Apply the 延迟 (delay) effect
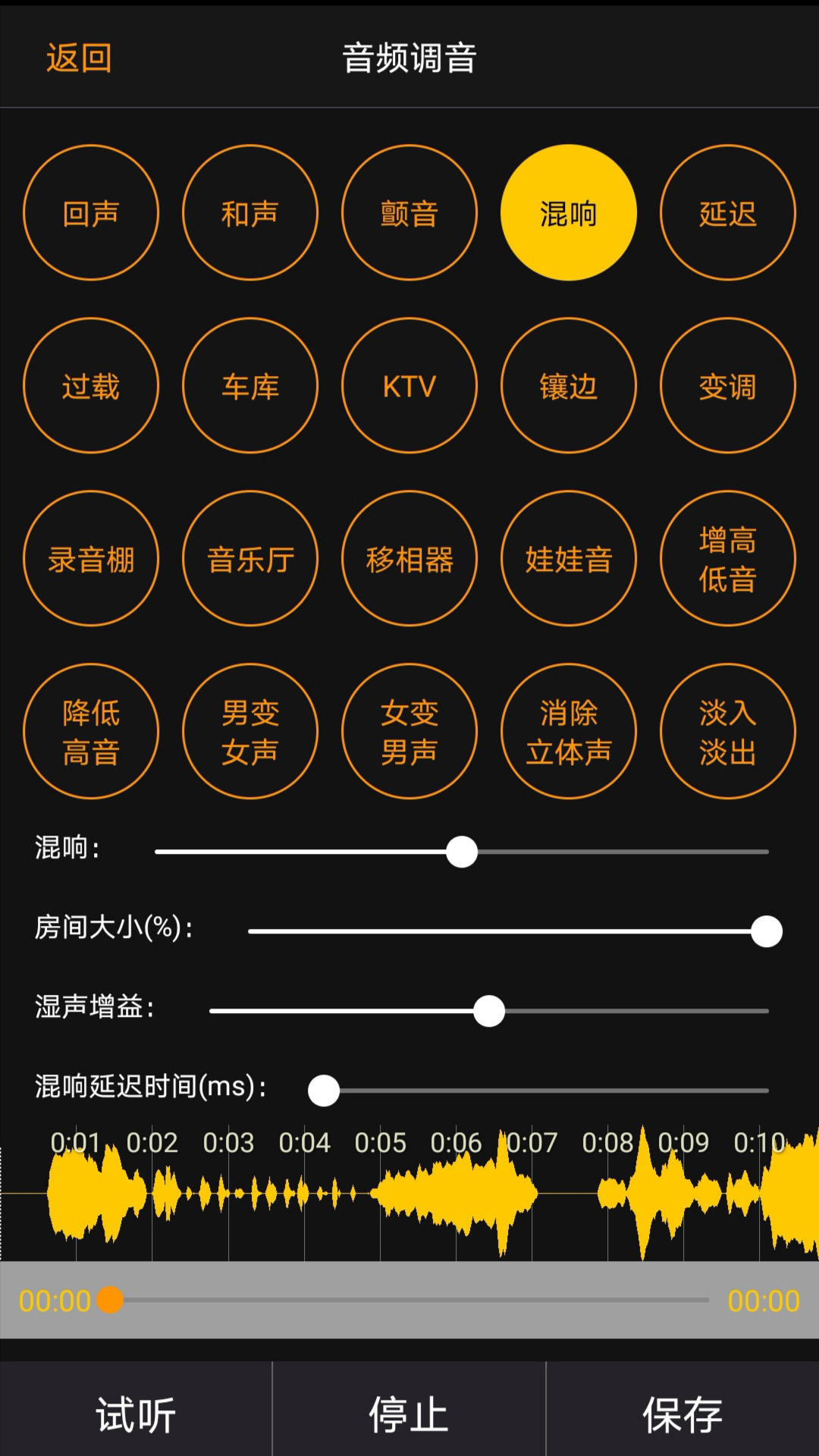The height and width of the screenshot is (1456, 819). [727, 215]
